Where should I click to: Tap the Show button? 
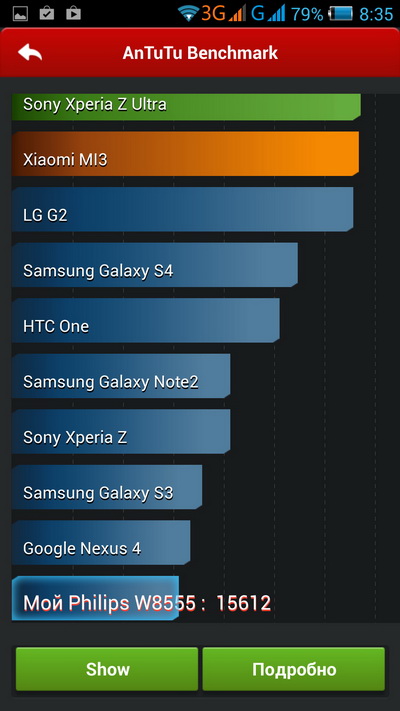pyautogui.click(x=107, y=669)
